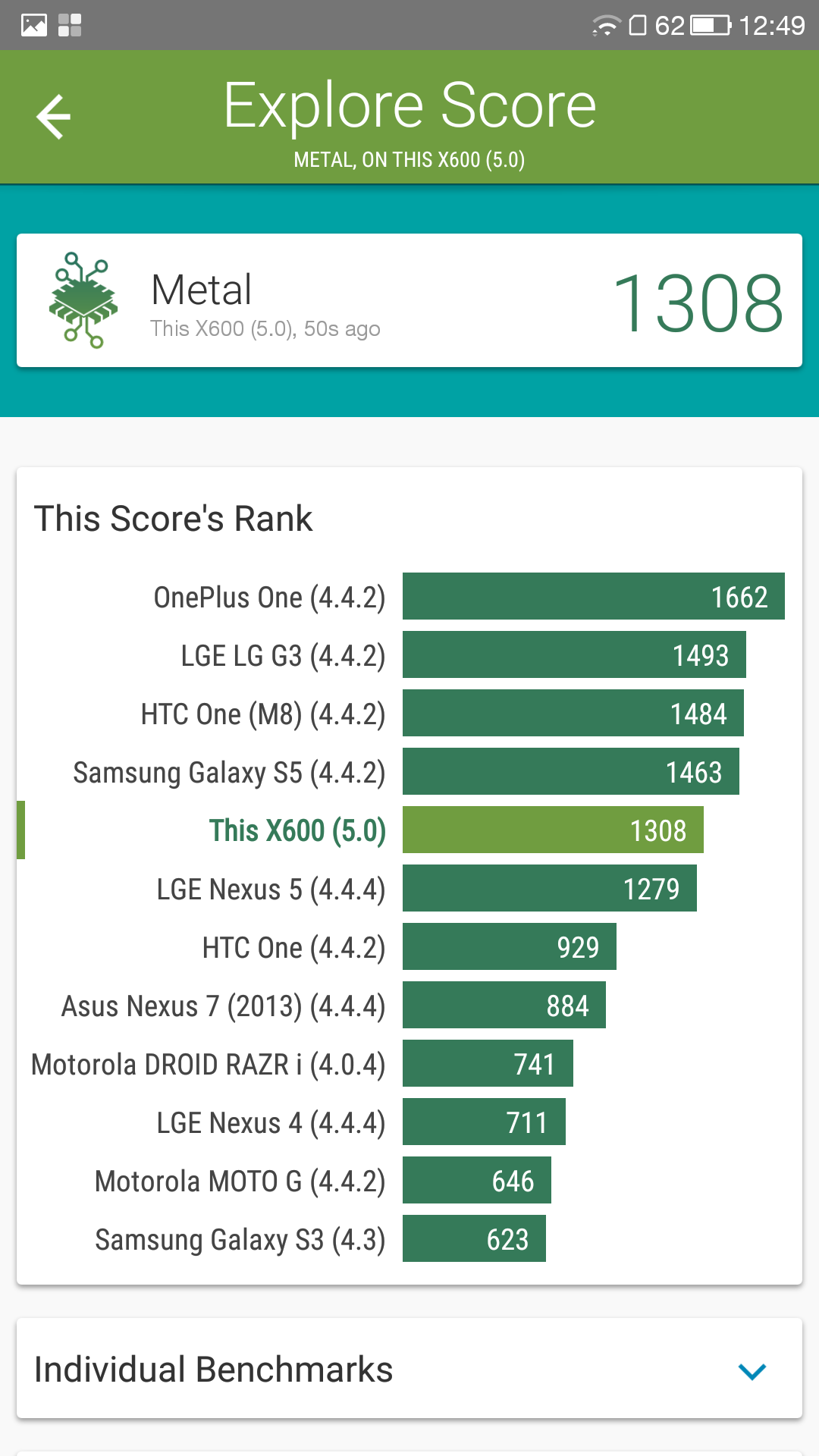This screenshot has height=1456, width=819.
Task: Select the Samsung Galaxy S5 rank row
Action: tap(409, 772)
